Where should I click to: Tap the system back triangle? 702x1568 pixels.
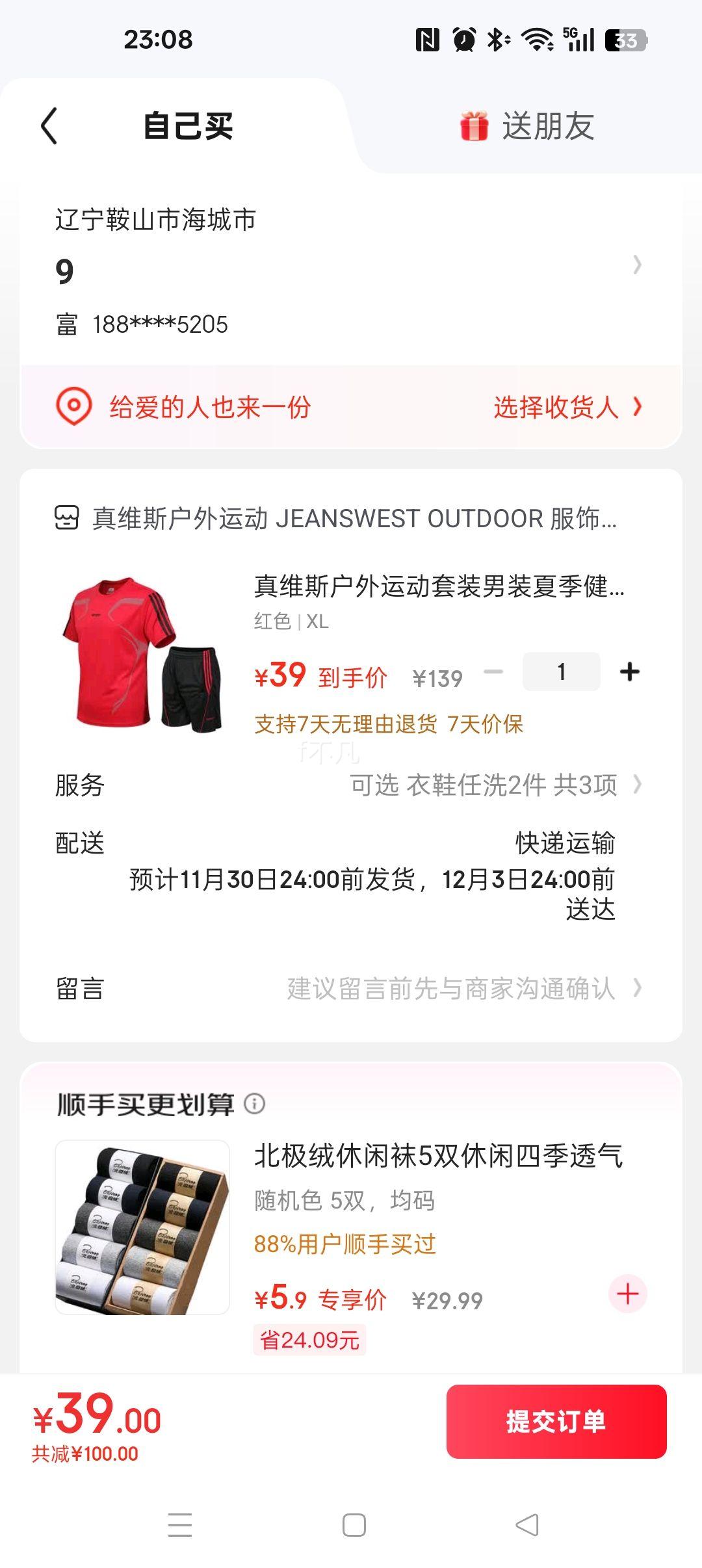pyautogui.click(x=527, y=1525)
